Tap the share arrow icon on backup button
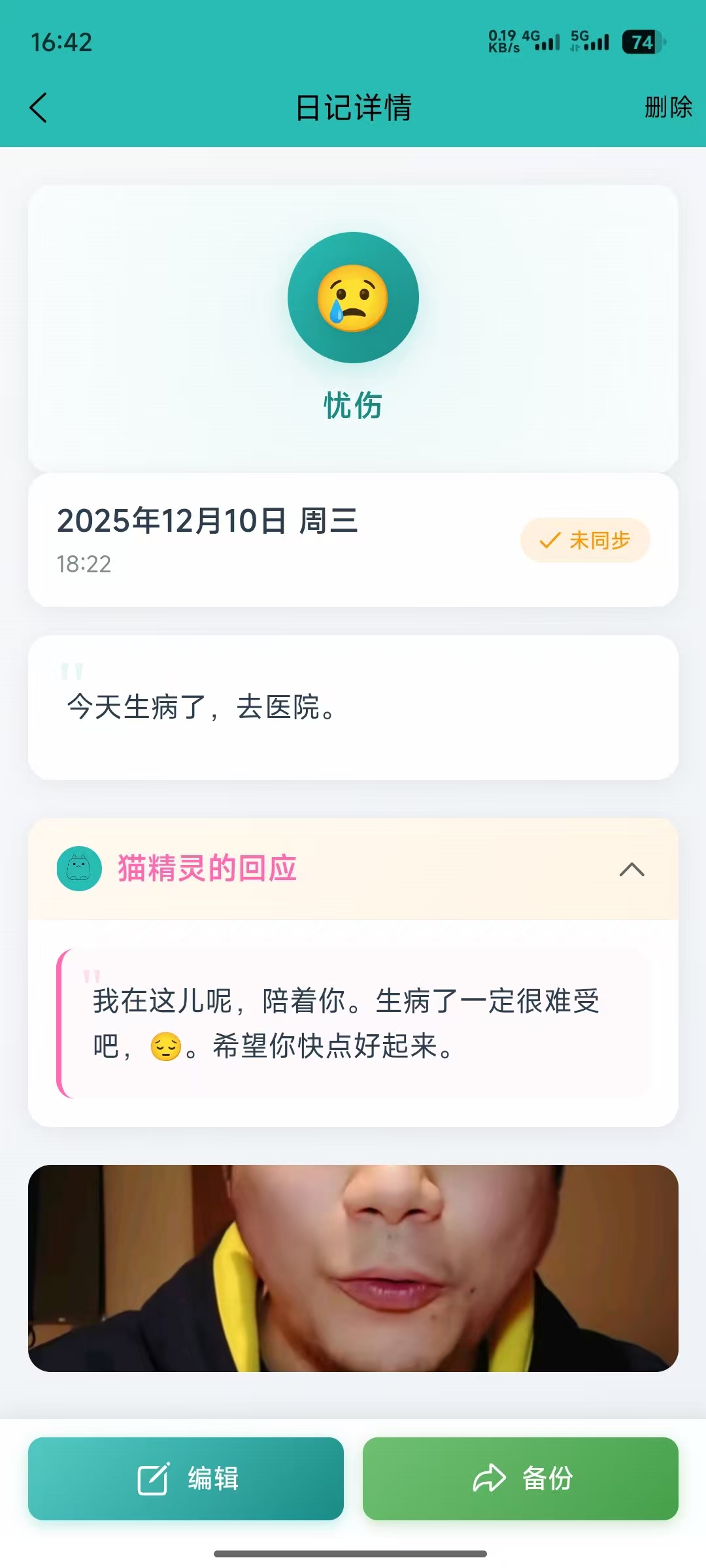 tap(488, 1479)
